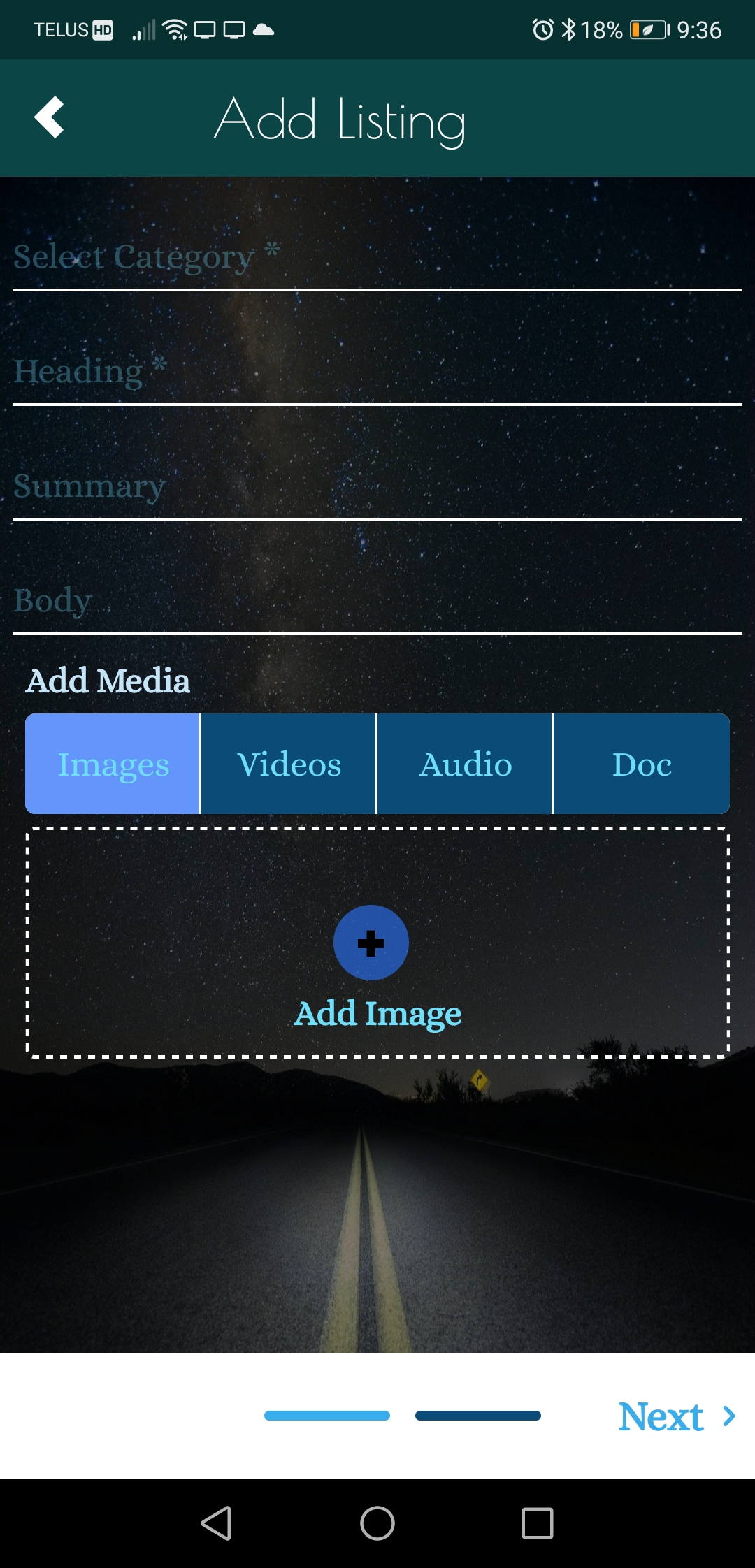
Task: Tap the Summary text field
Action: [x=377, y=487]
